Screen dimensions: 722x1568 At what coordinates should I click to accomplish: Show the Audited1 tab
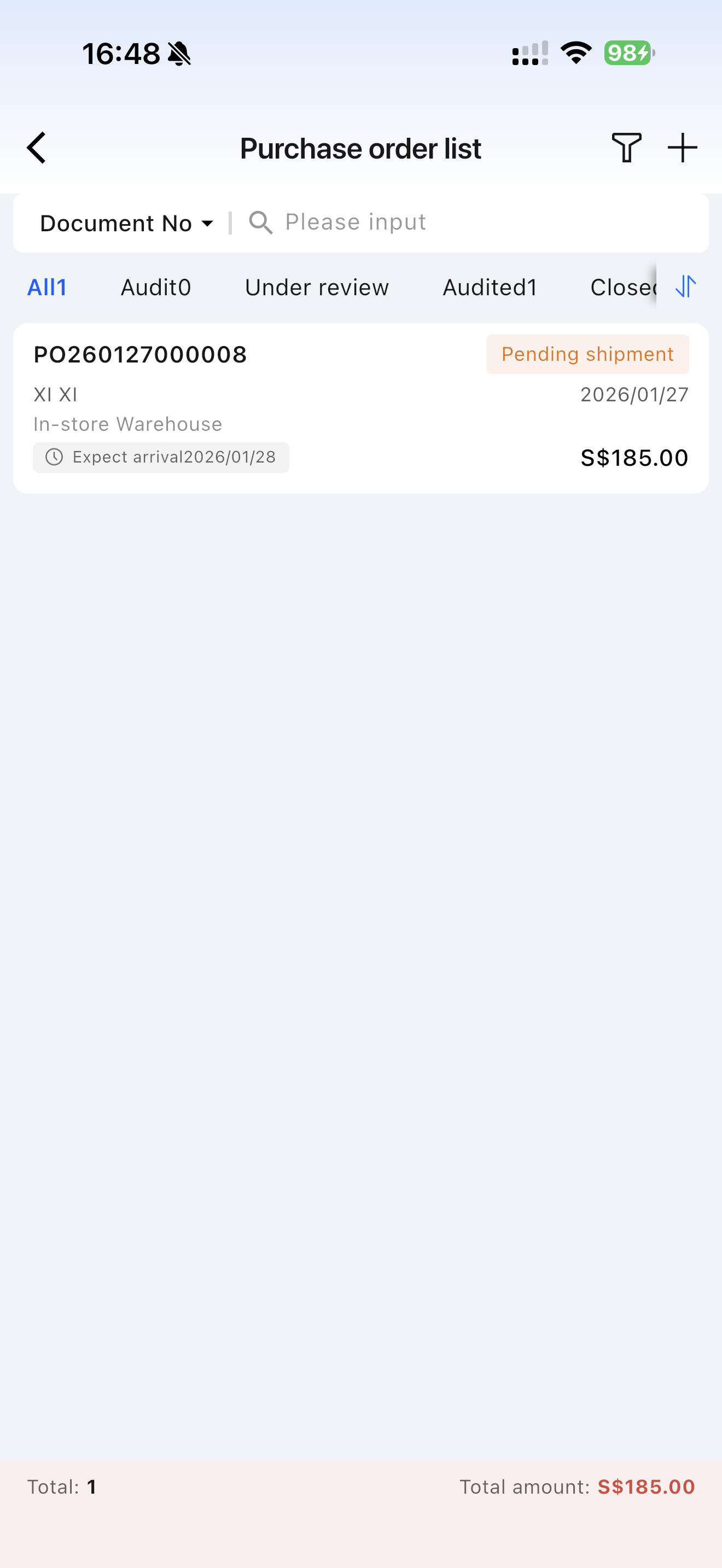point(490,288)
